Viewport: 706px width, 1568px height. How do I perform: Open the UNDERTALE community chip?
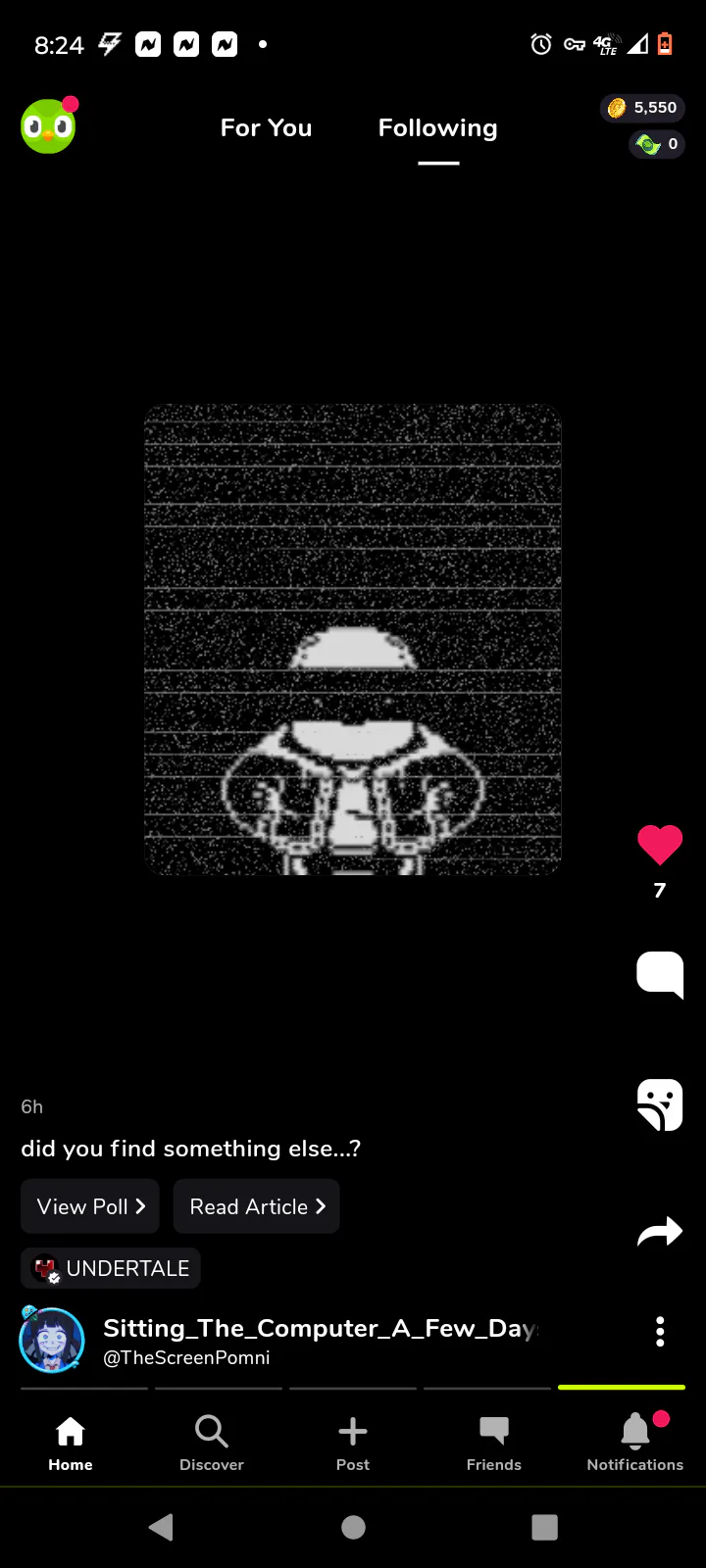(111, 1268)
